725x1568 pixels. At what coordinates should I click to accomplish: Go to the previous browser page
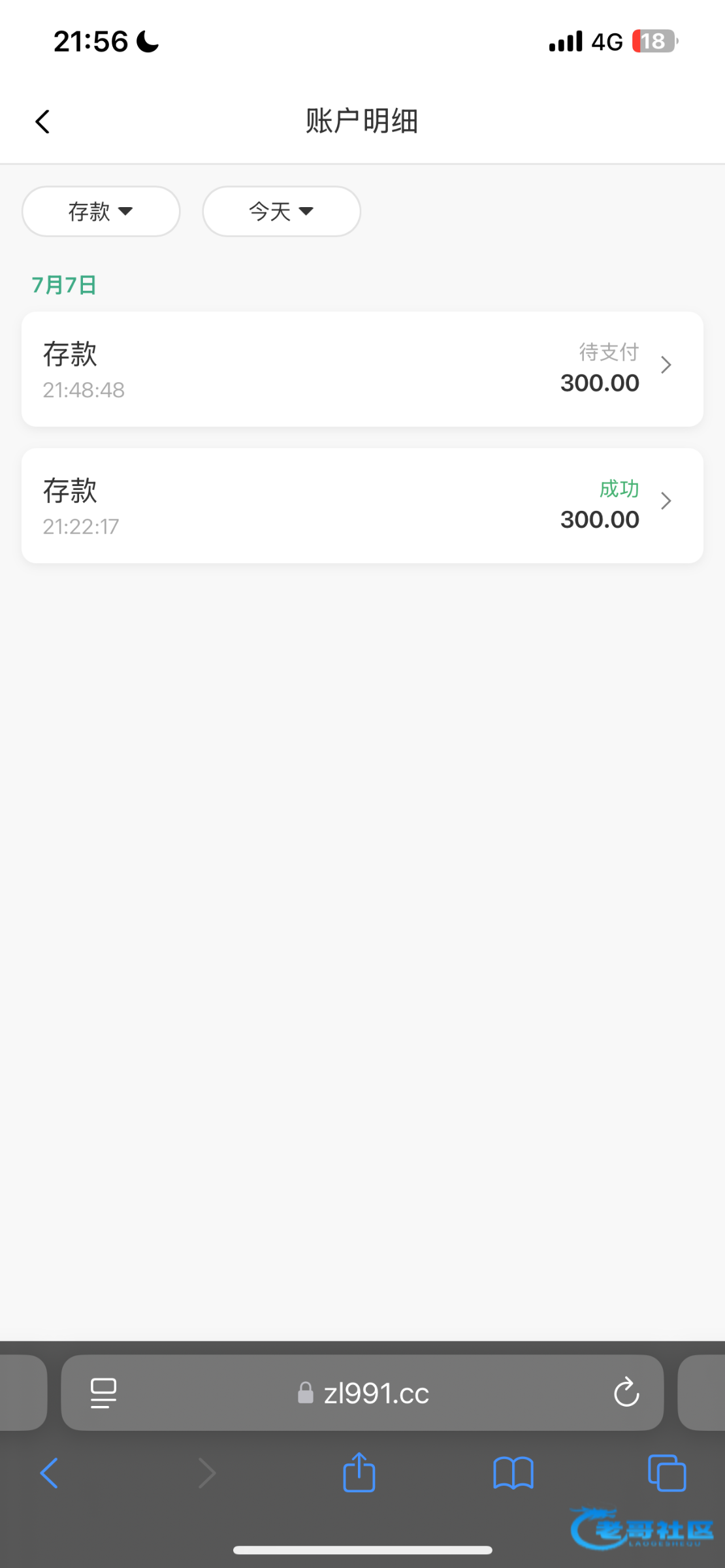(x=49, y=1473)
